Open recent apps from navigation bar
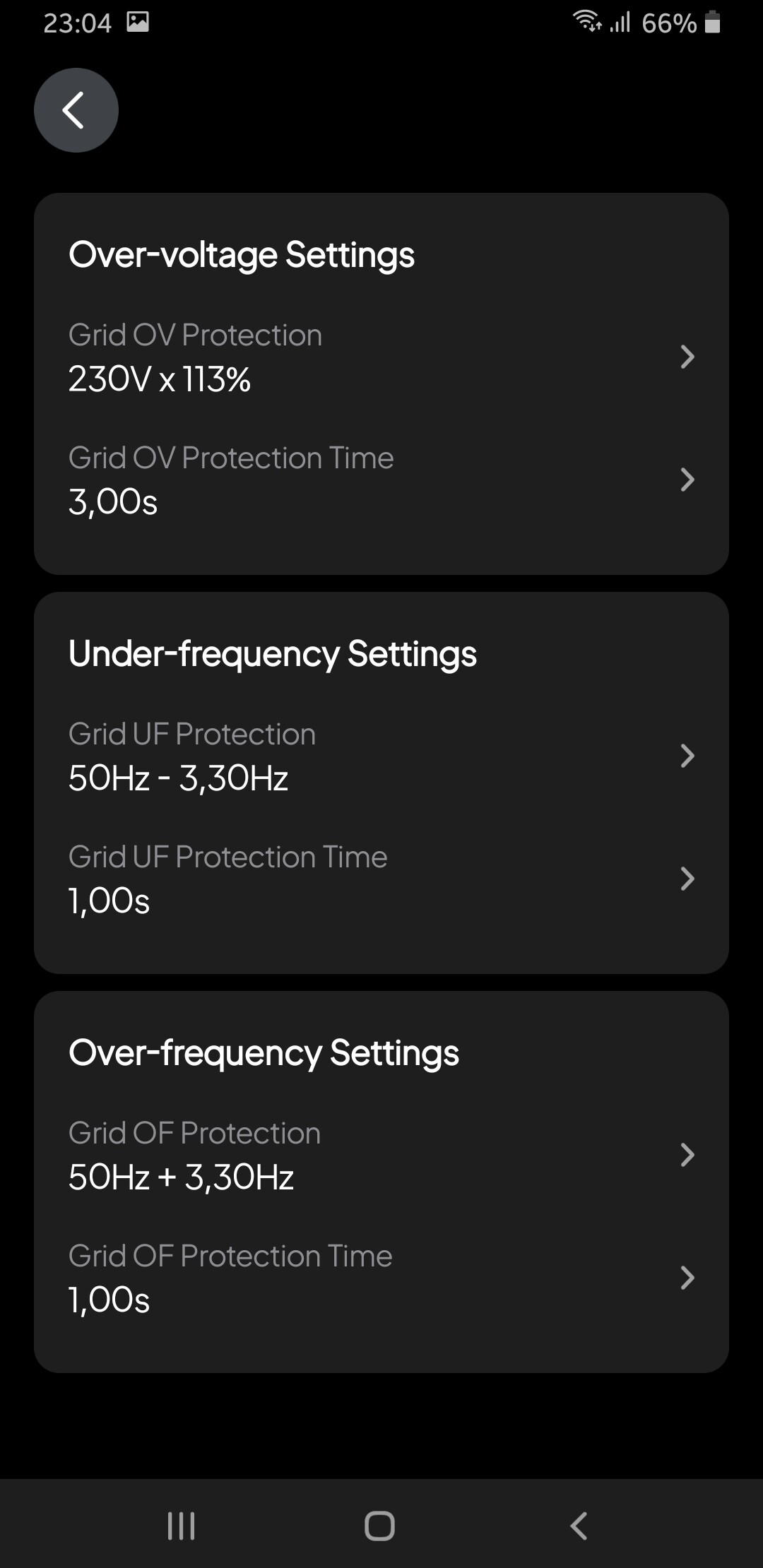The width and height of the screenshot is (763, 1568). coord(181,1526)
